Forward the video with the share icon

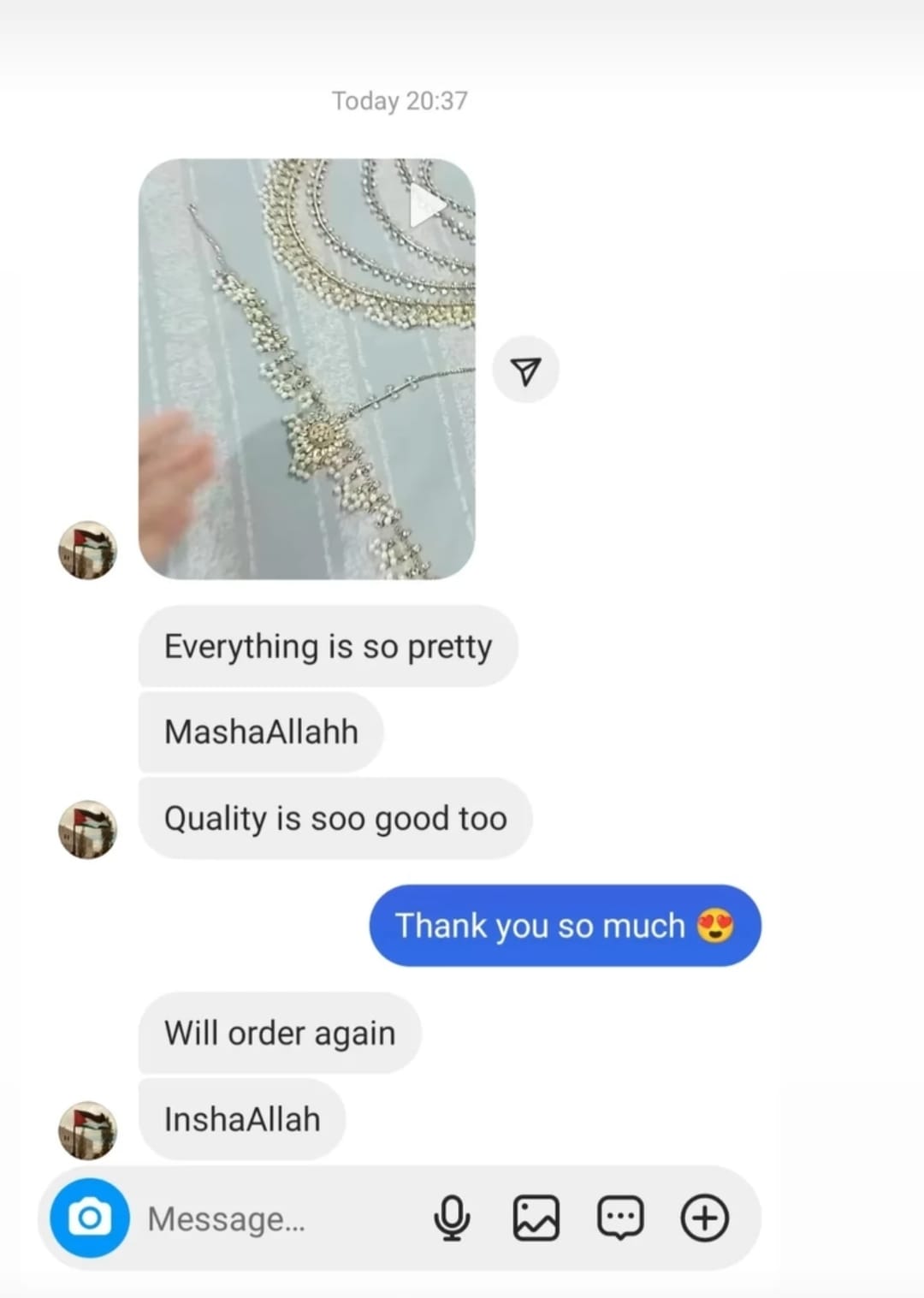coord(525,370)
